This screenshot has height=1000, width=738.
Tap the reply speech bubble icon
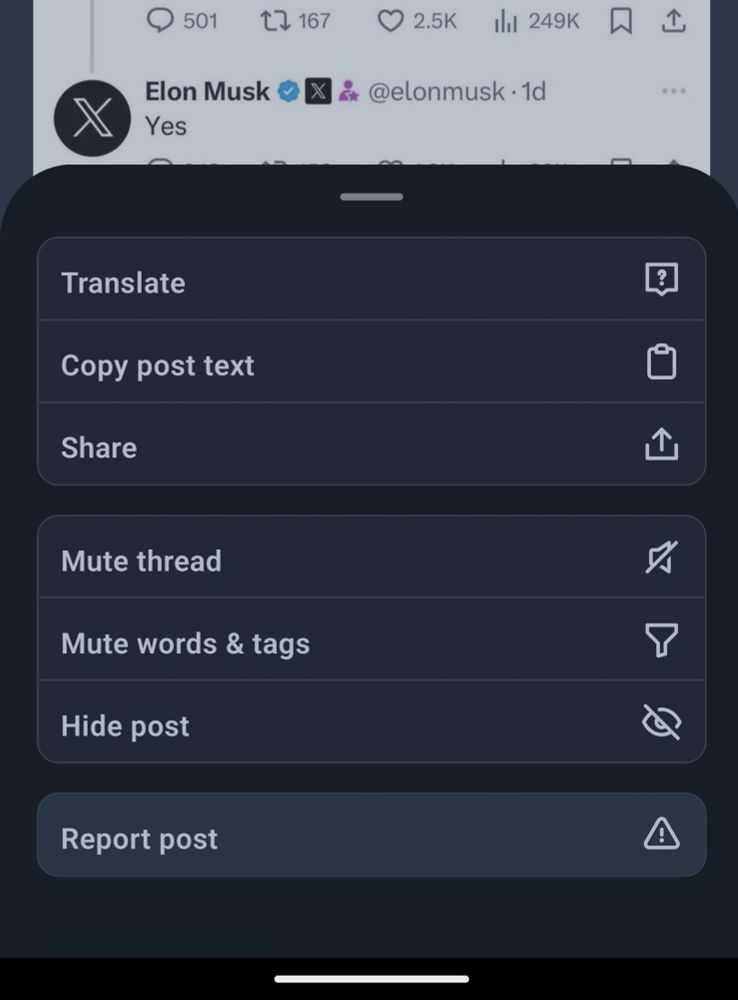click(160, 20)
